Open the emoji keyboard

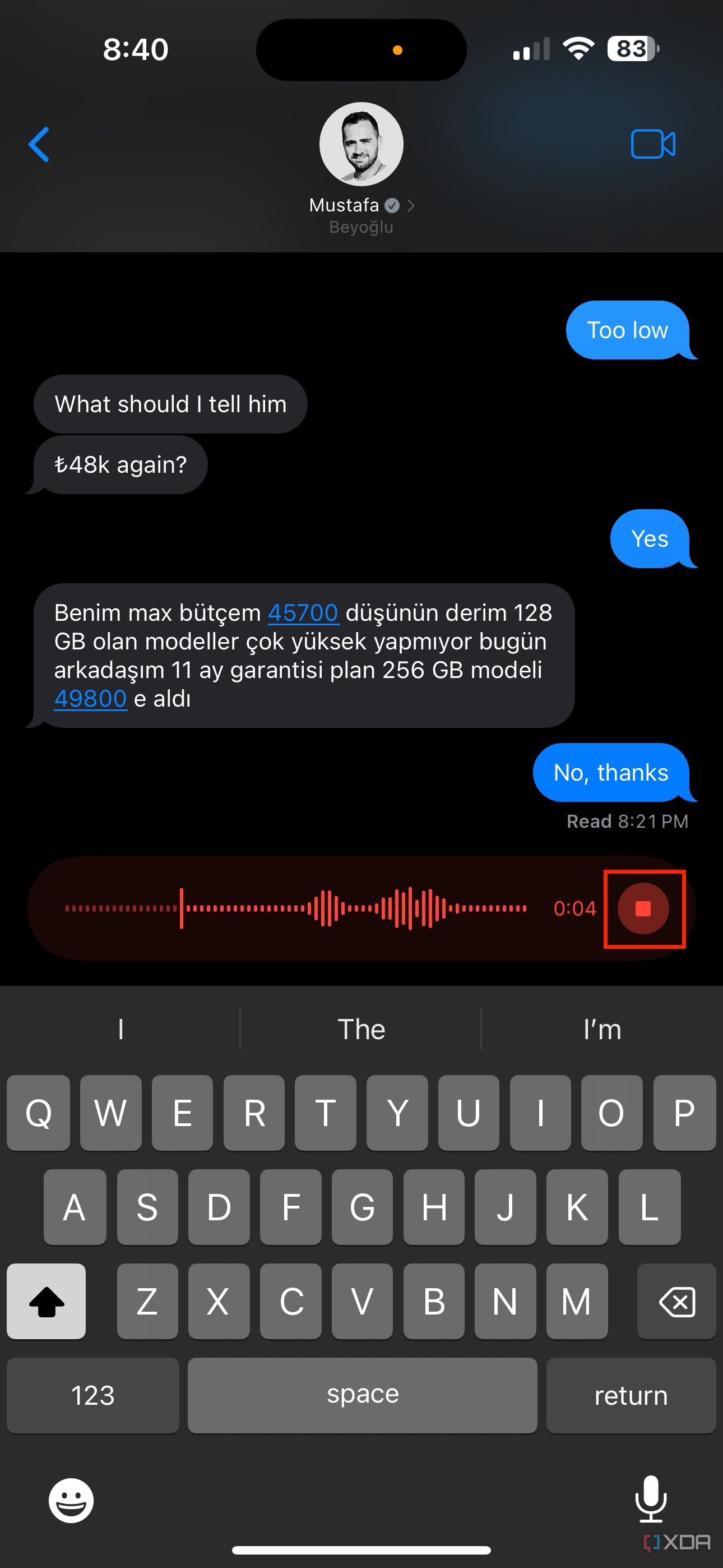pos(71,1500)
